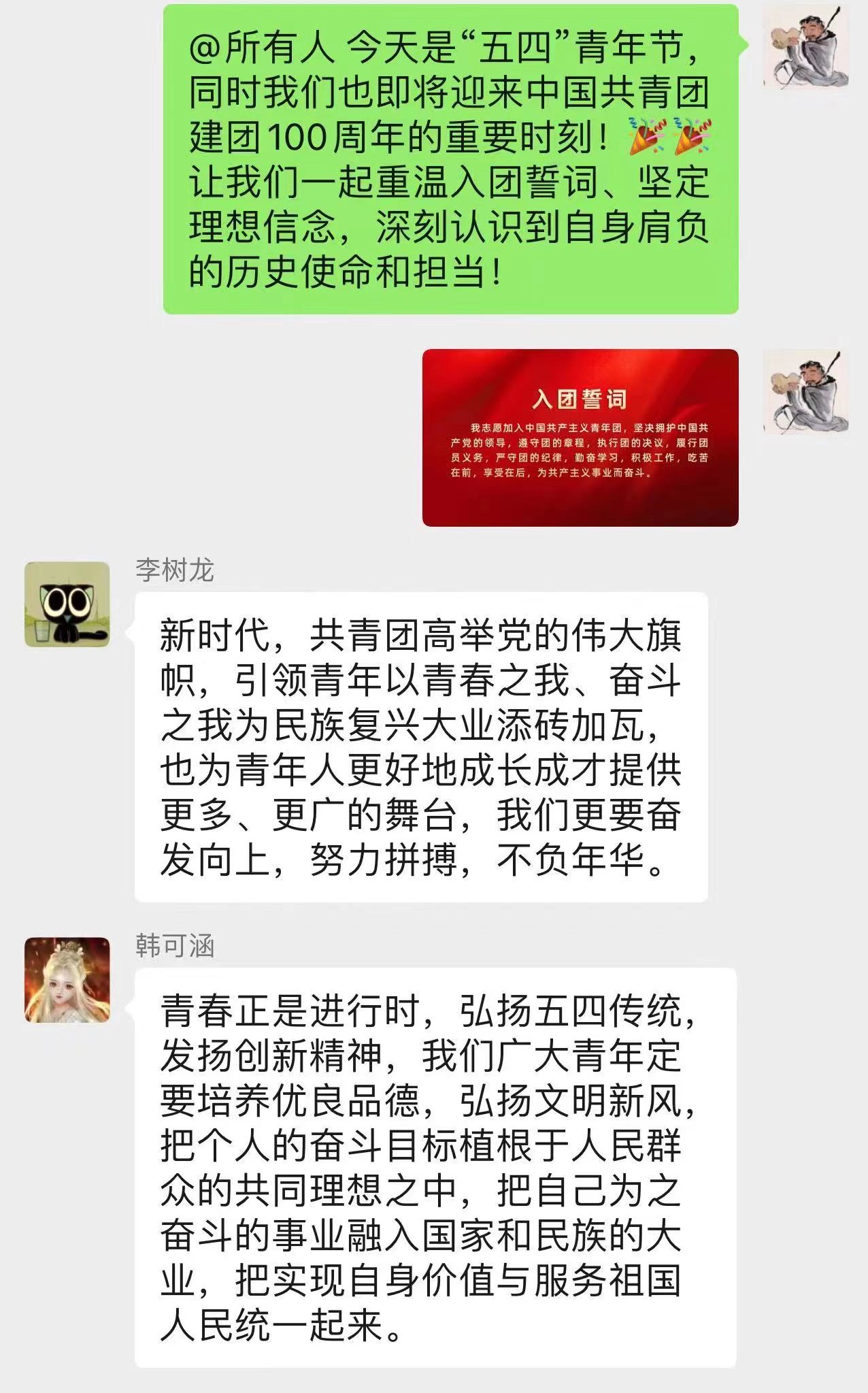Open 韩可涵's profile avatar
The width and height of the screenshot is (868, 1393).
(x=67, y=980)
